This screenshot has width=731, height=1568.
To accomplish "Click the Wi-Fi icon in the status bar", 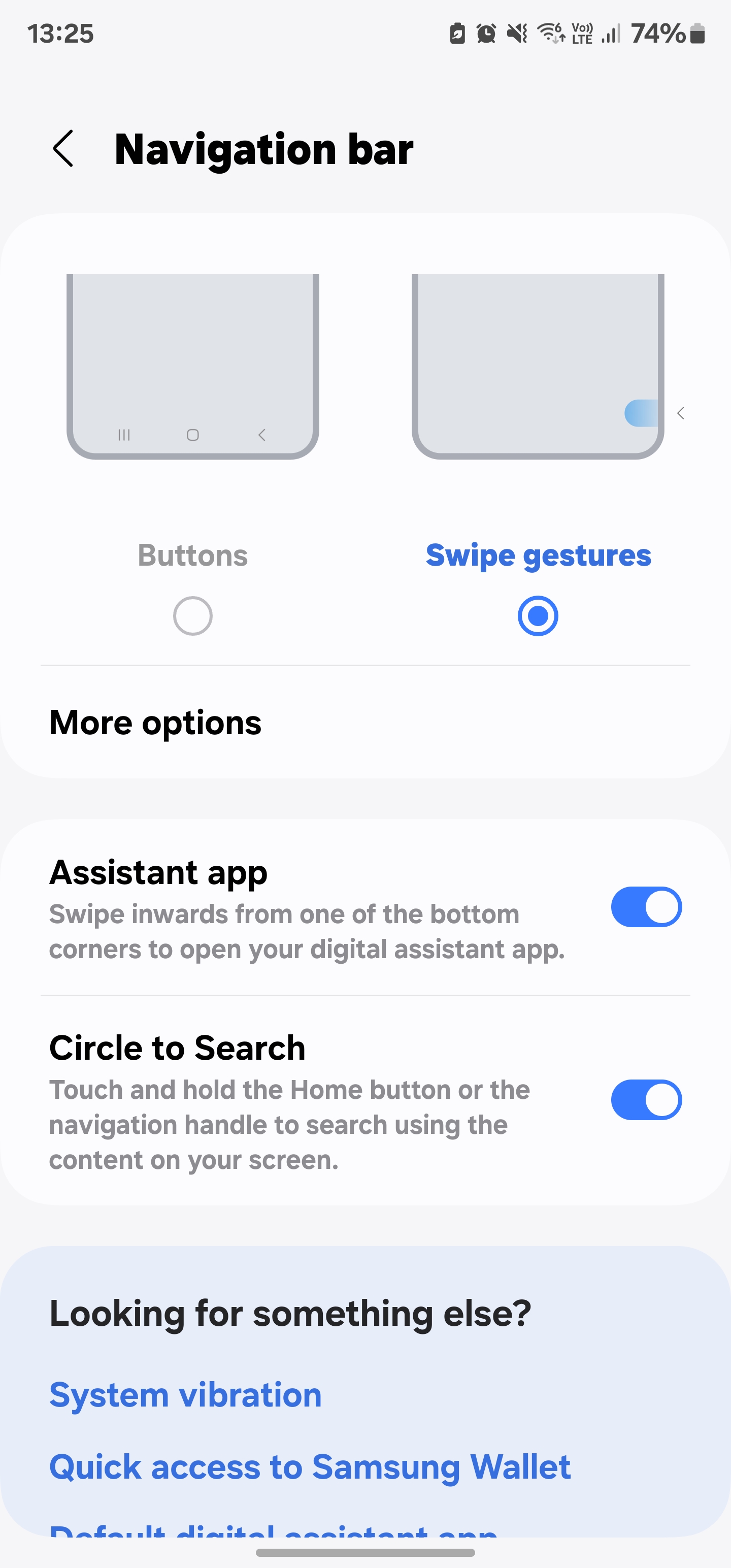I will (x=550, y=34).
